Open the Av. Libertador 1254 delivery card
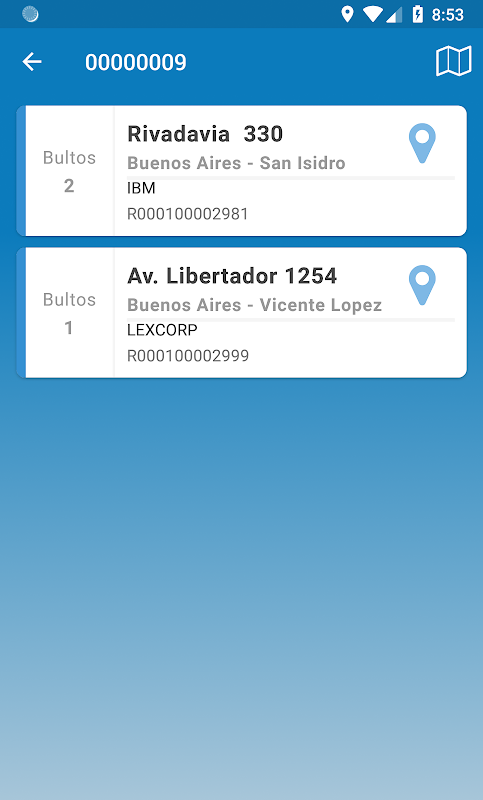483x800 pixels. [241, 313]
